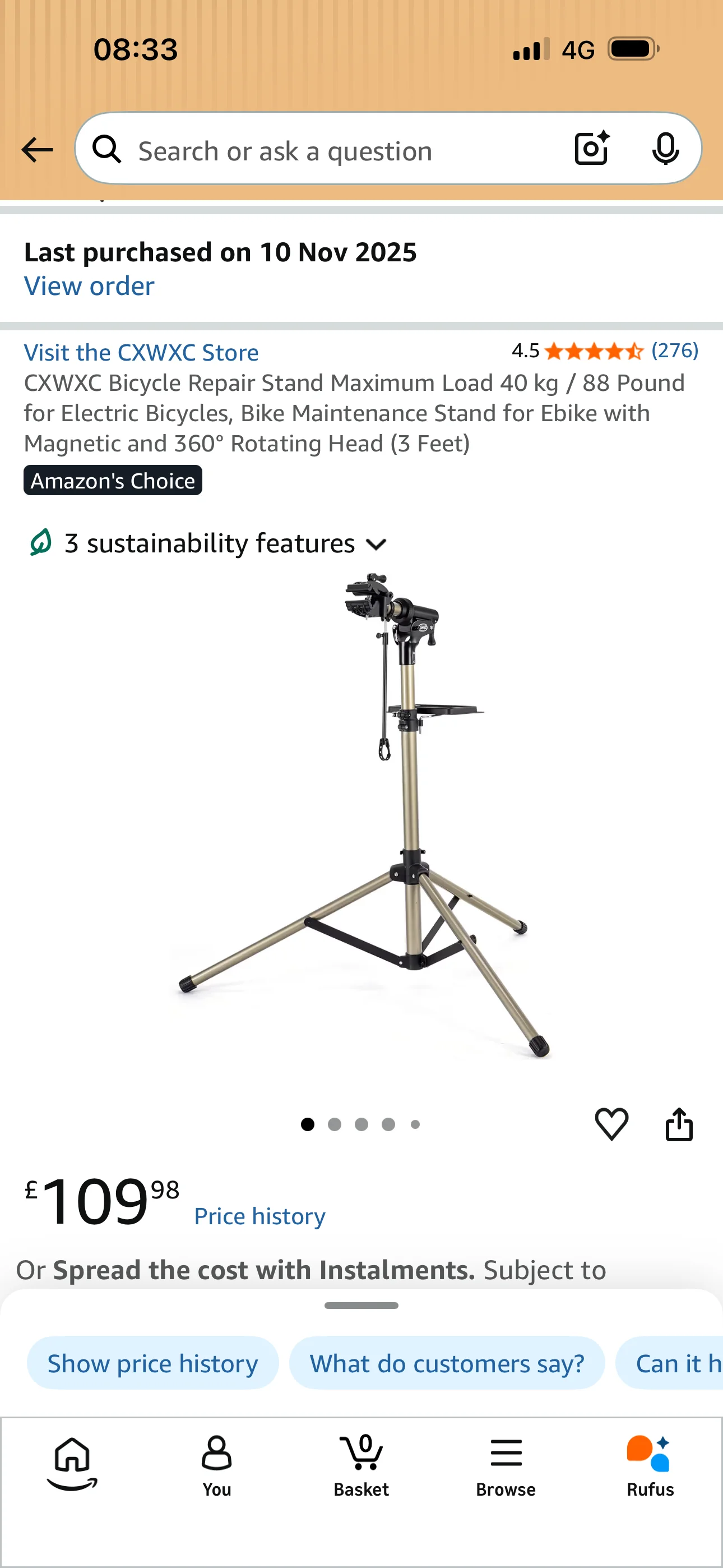Switch to the You tab

[x=217, y=1466]
